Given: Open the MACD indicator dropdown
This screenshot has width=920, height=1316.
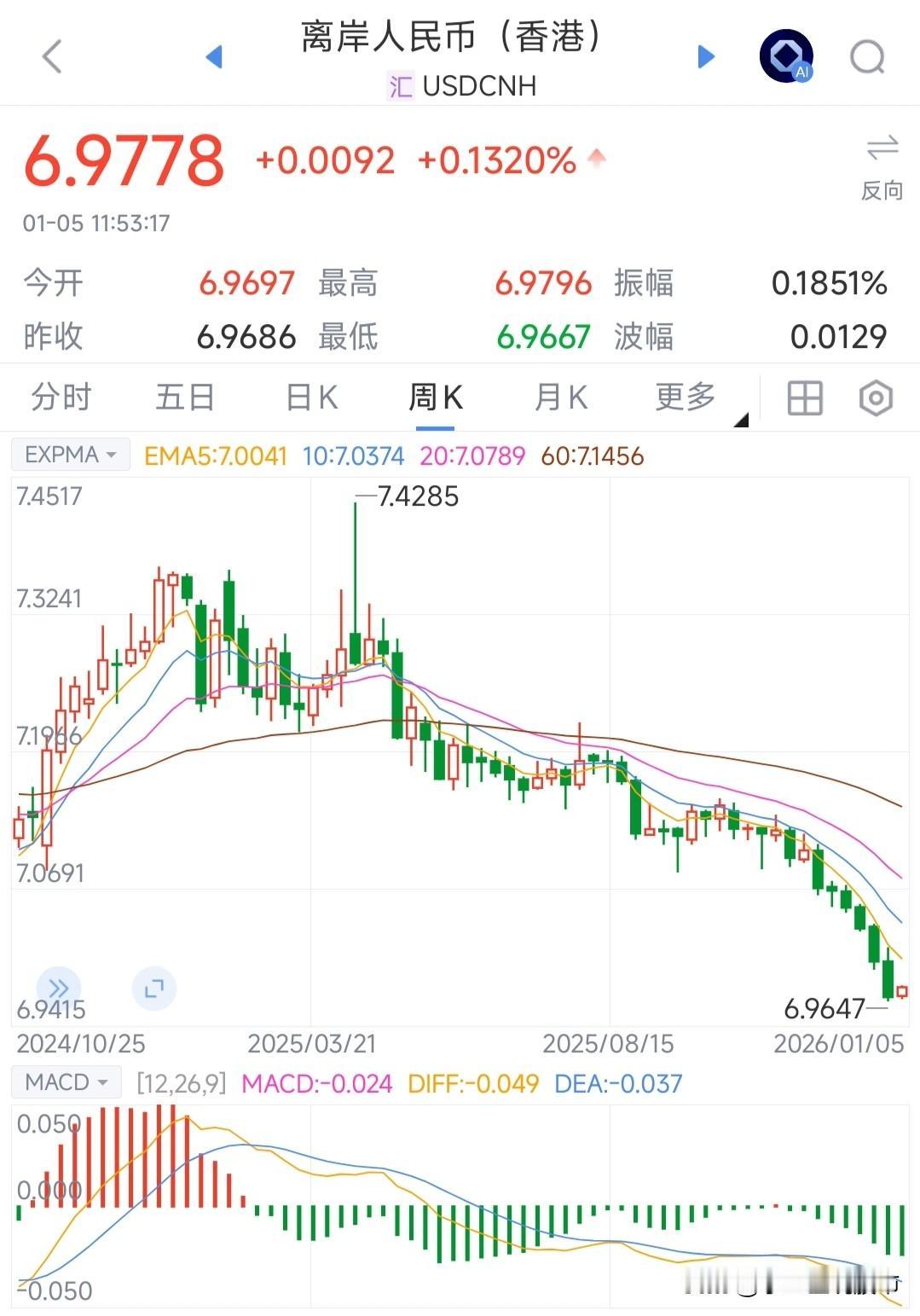Looking at the screenshot, I should (66, 1081).
